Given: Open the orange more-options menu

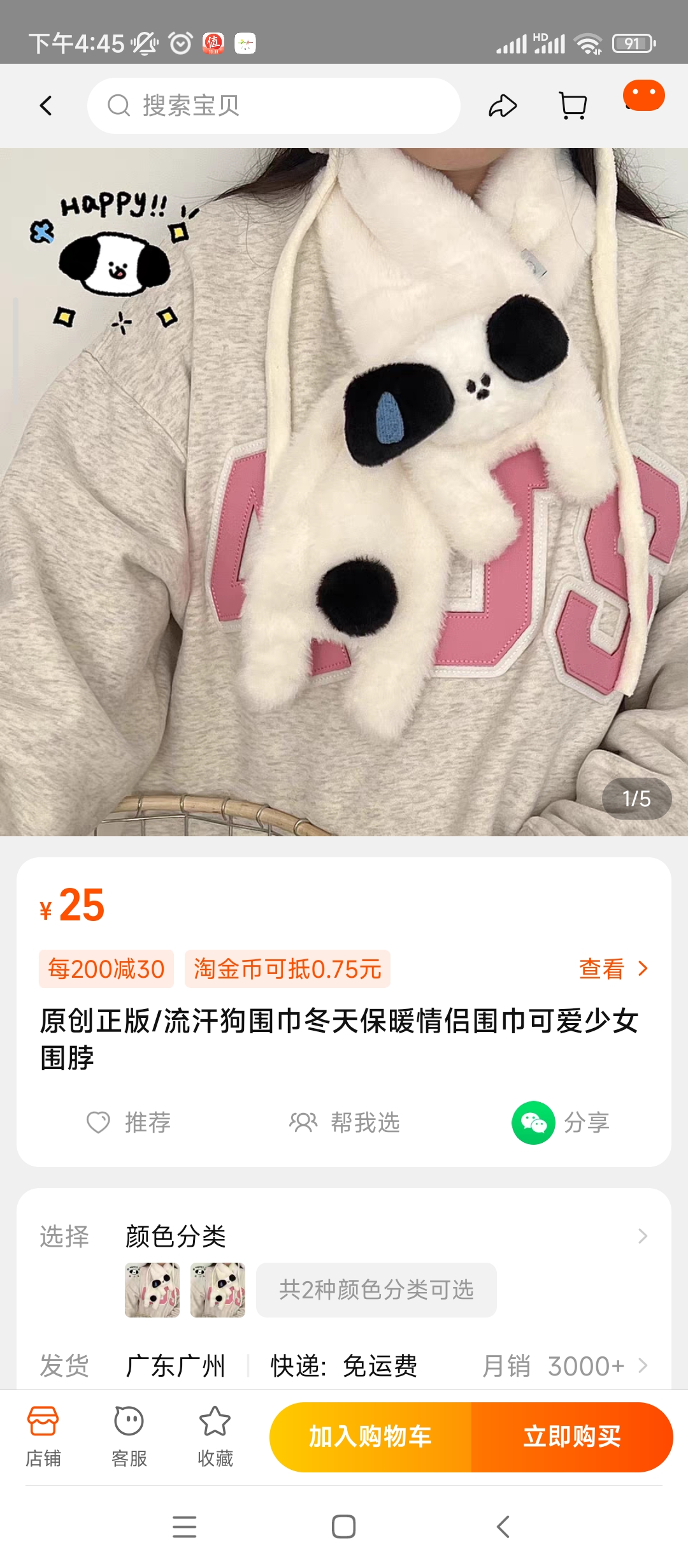Looking at the screenshot, I should 643,96.
